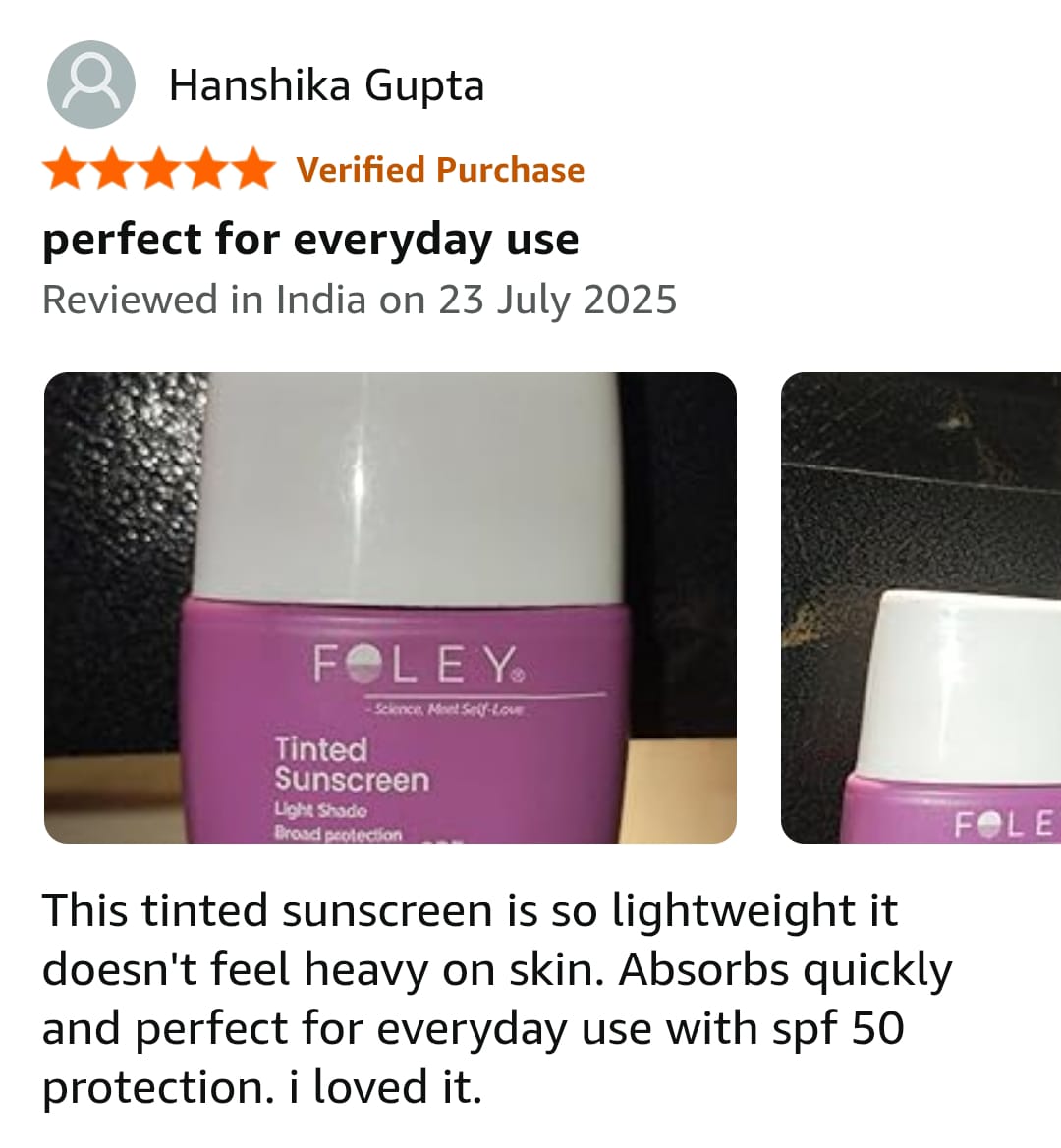1061x1148 pixels.
Task: Open Hanshika Gupta's reviewer profile
Action: [x=326, y=85]
